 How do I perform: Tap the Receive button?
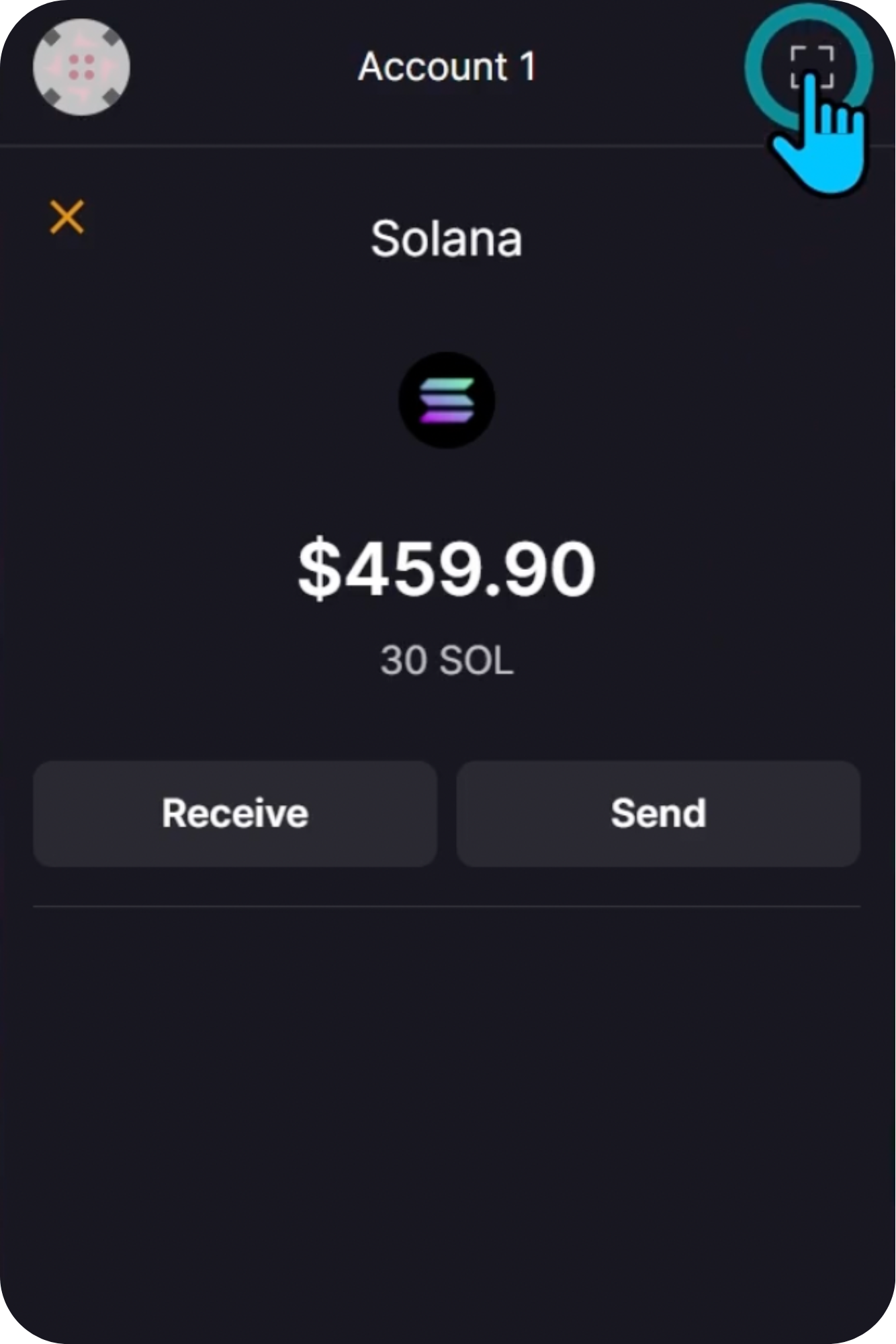click(235, 813)
